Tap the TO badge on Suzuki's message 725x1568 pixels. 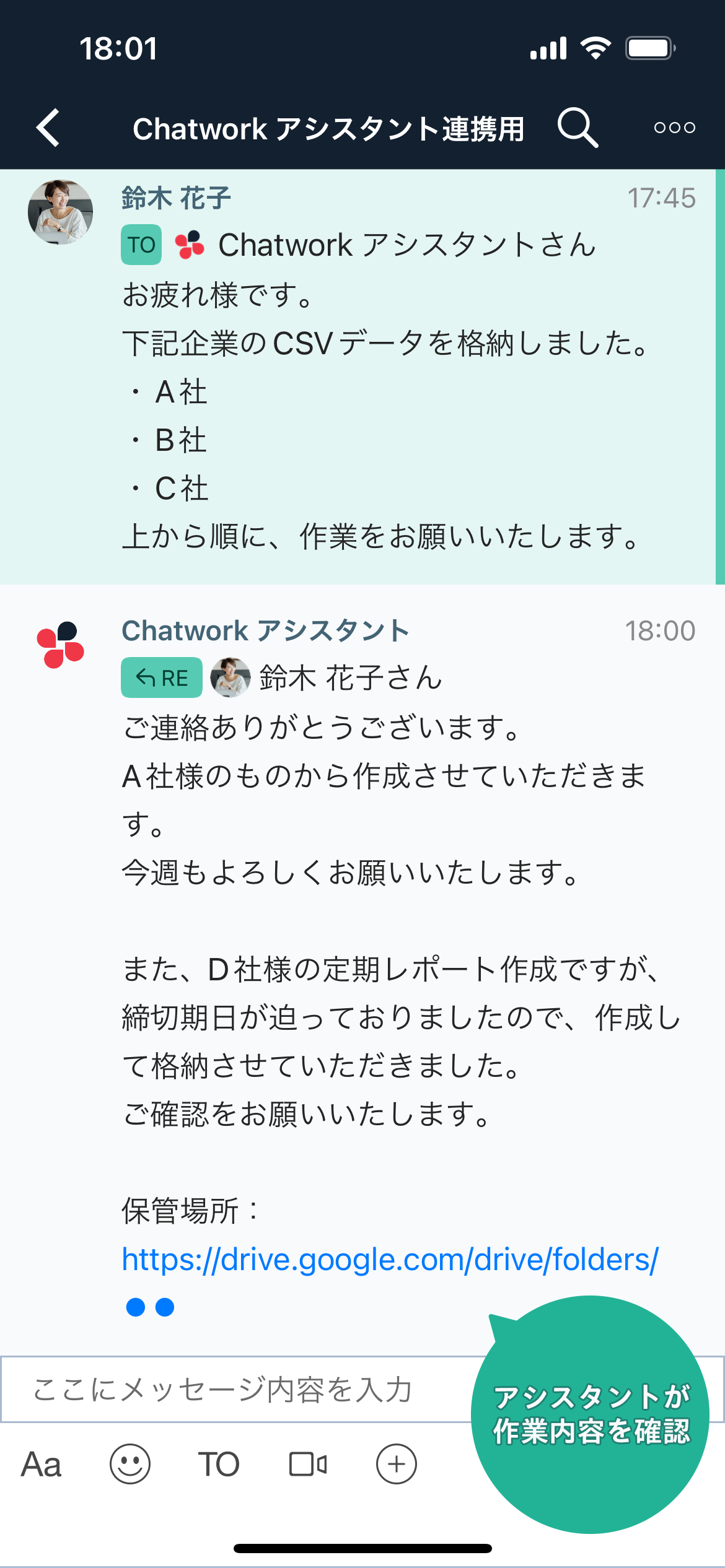pos(141,245)
